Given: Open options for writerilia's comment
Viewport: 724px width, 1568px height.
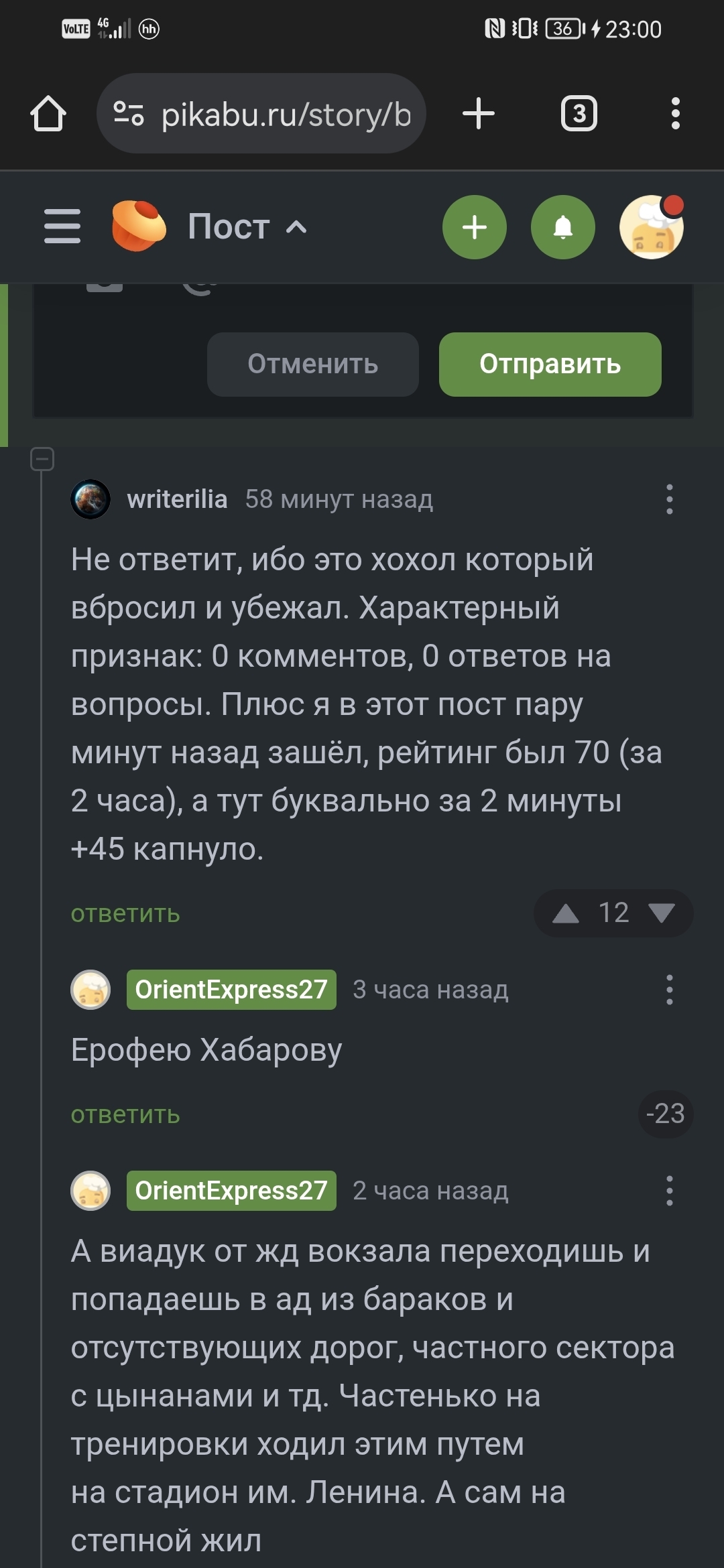Looking at the screenshot, I should tap(669, 499).
